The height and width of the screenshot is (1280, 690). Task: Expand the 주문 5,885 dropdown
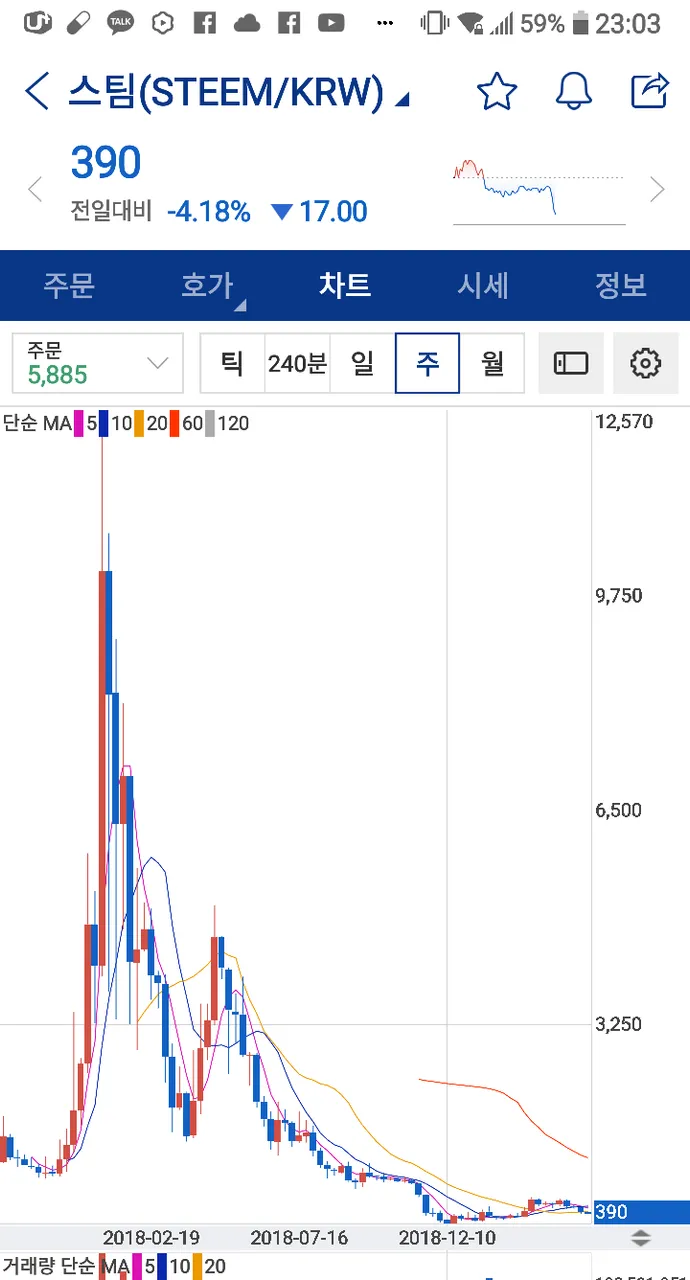(x=98, y=363)
